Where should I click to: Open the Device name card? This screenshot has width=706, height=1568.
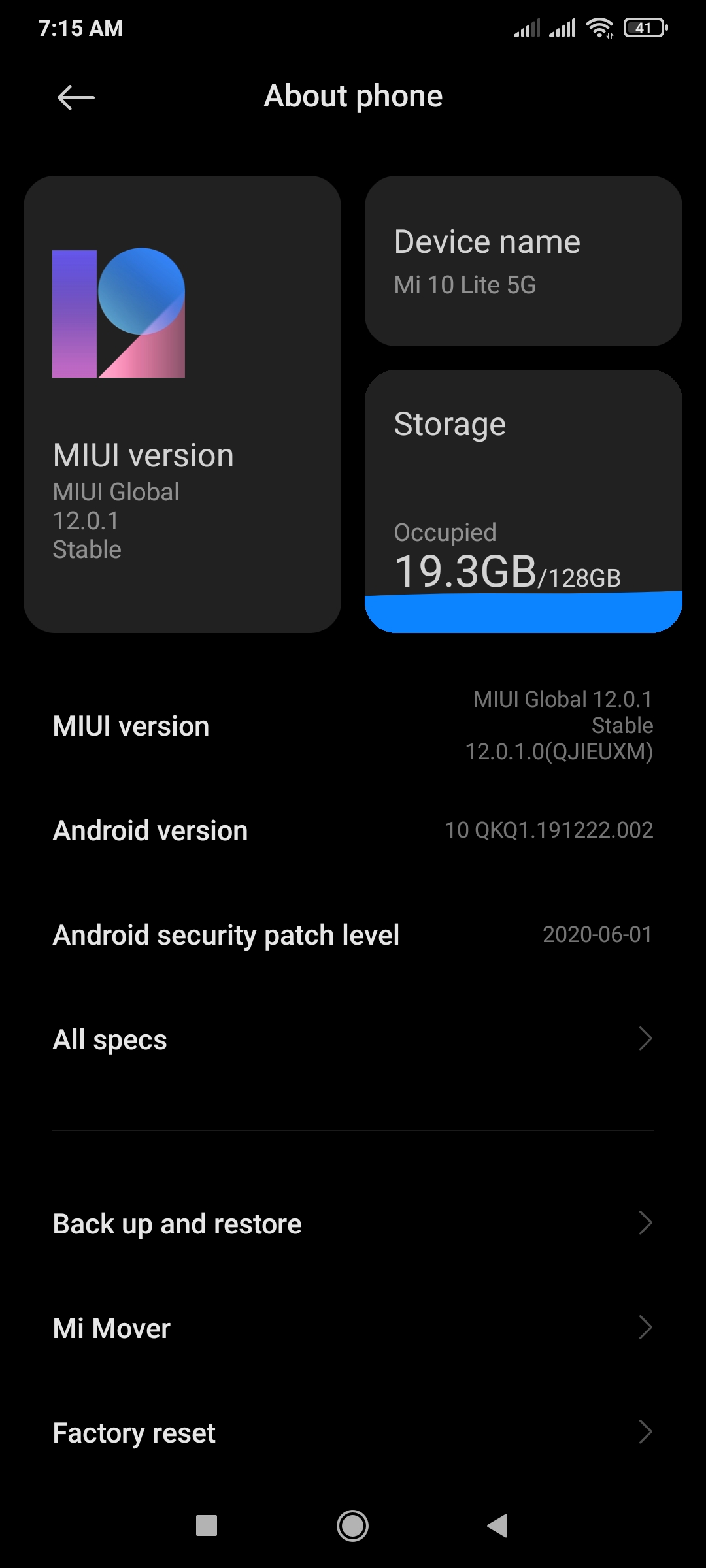point(523,261)
